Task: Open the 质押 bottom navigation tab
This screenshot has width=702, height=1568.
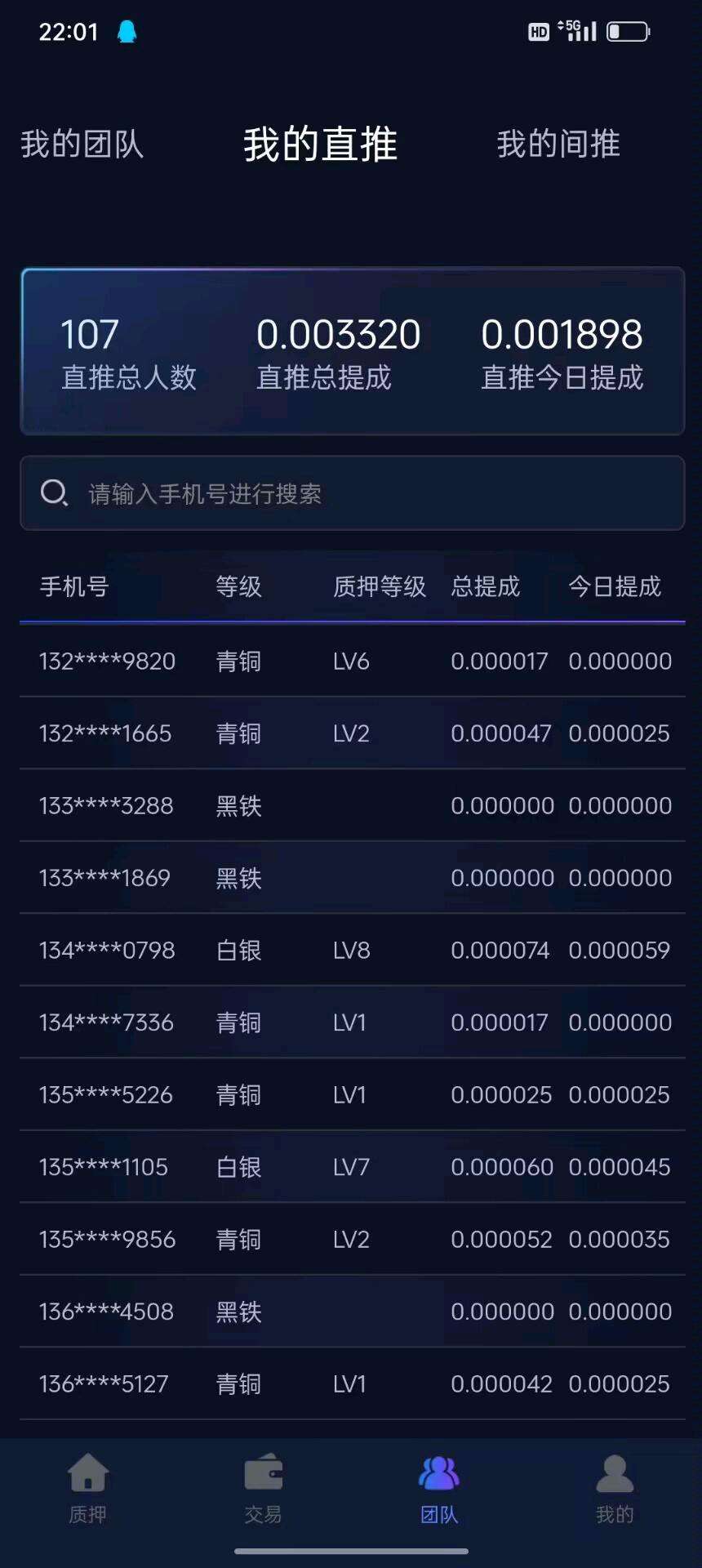Action: pos(87,1490)
